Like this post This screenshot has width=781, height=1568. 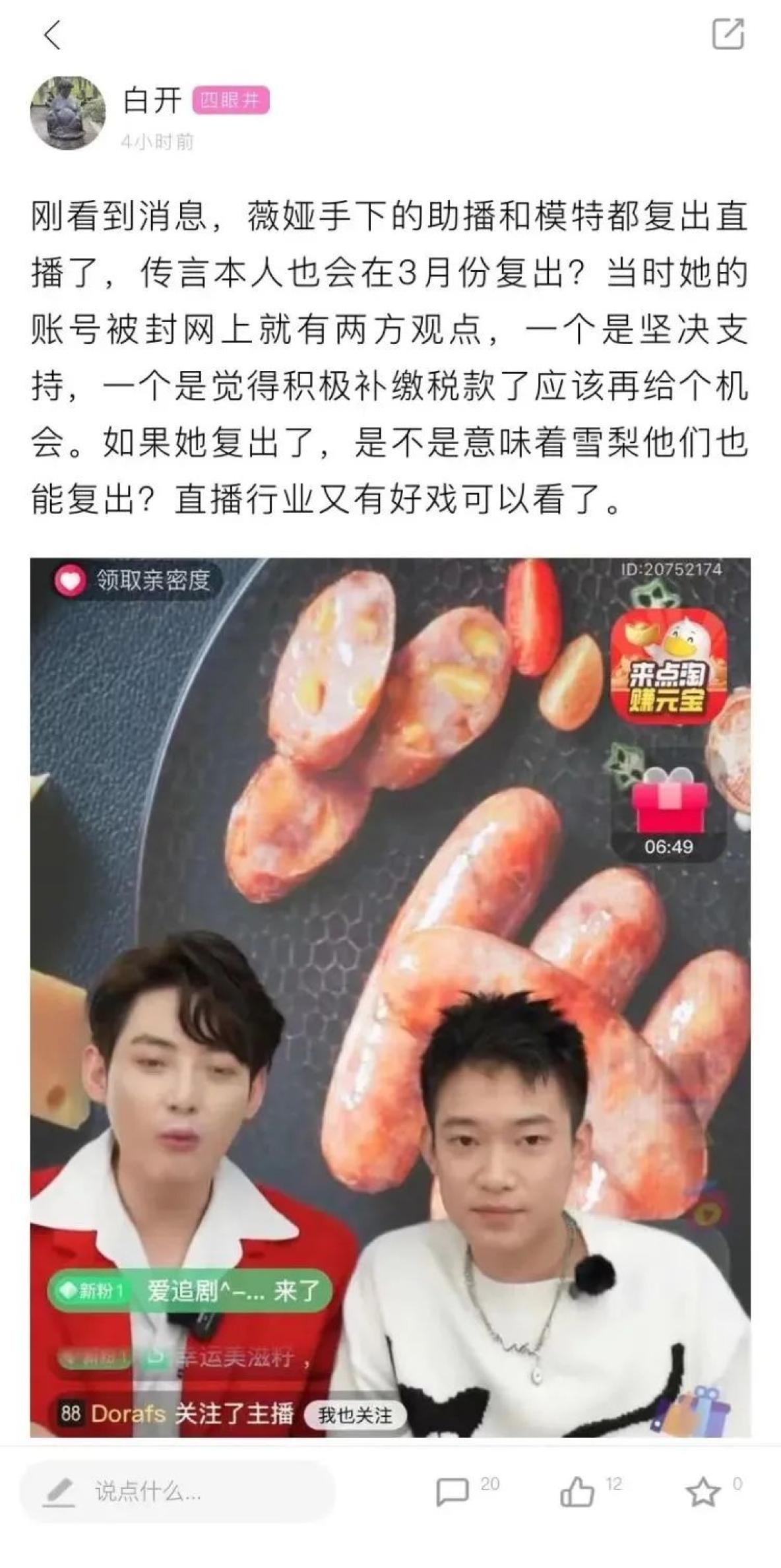[577, 1491]
